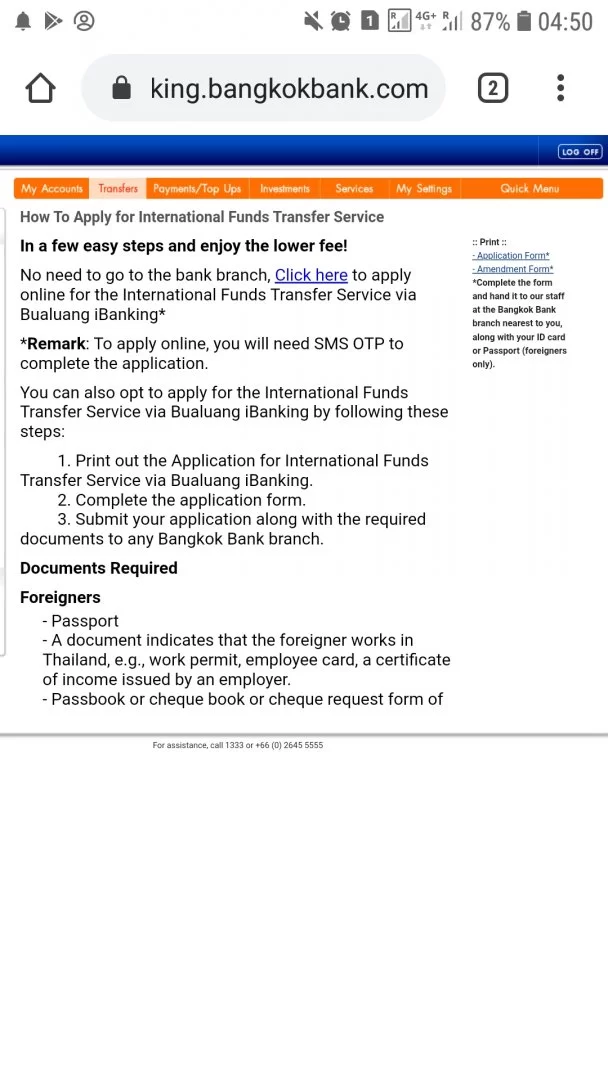Open the Payments/Top Ups tab
Image resolution: width=608 pixels, height=1080 pixels.
click(197, 189)
